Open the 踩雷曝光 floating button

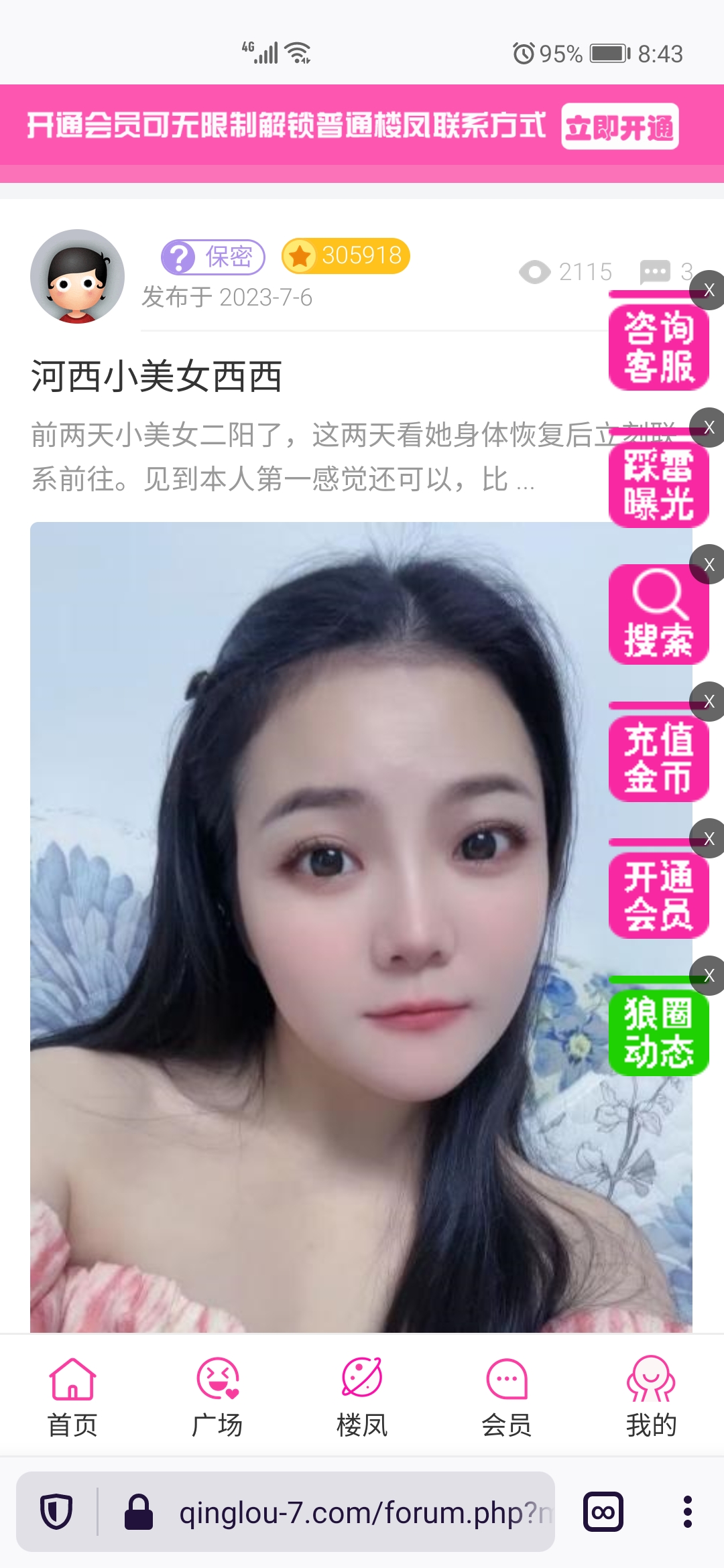(x=658, y=485)
